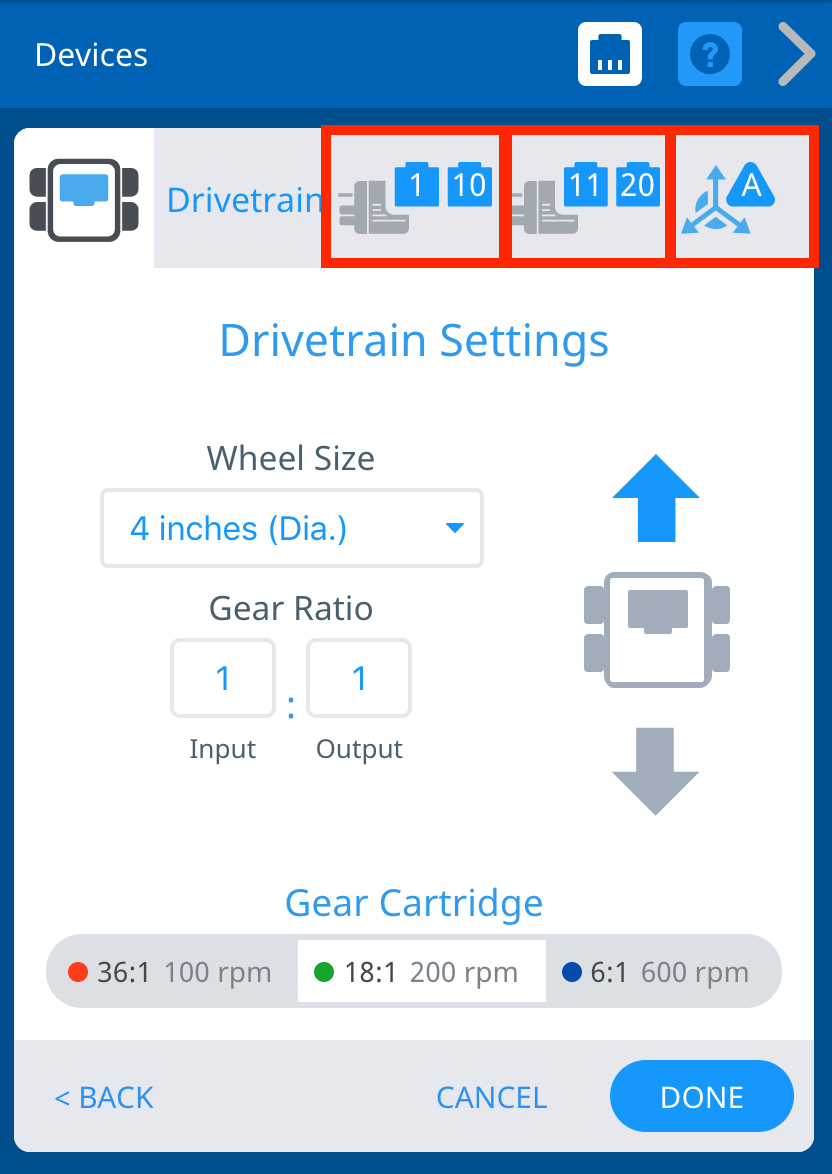Open the gyro port A tab

[742, 197]
